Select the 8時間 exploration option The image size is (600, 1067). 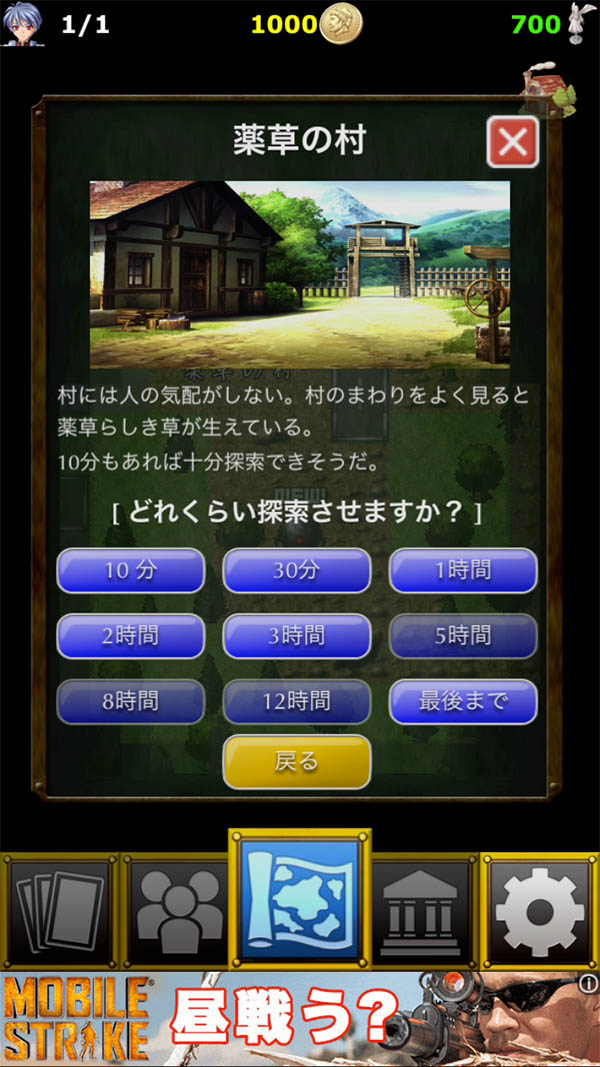click(131, 701)
